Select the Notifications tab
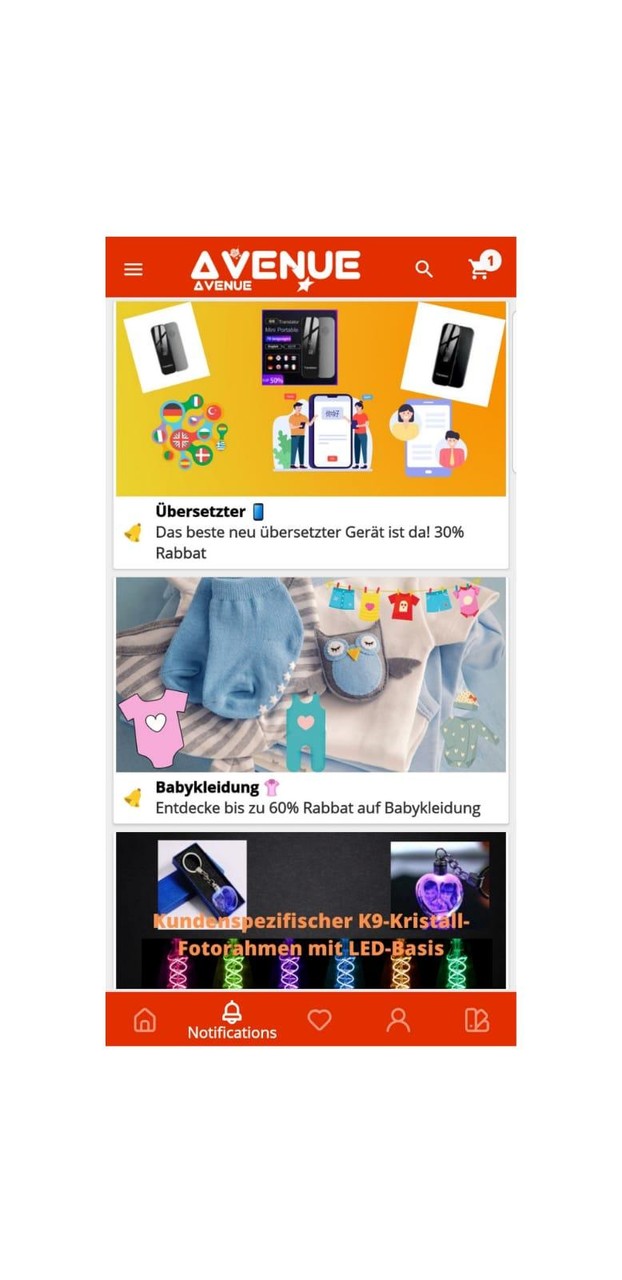This screenshot has width=622, height=1280. (232, 1020)
